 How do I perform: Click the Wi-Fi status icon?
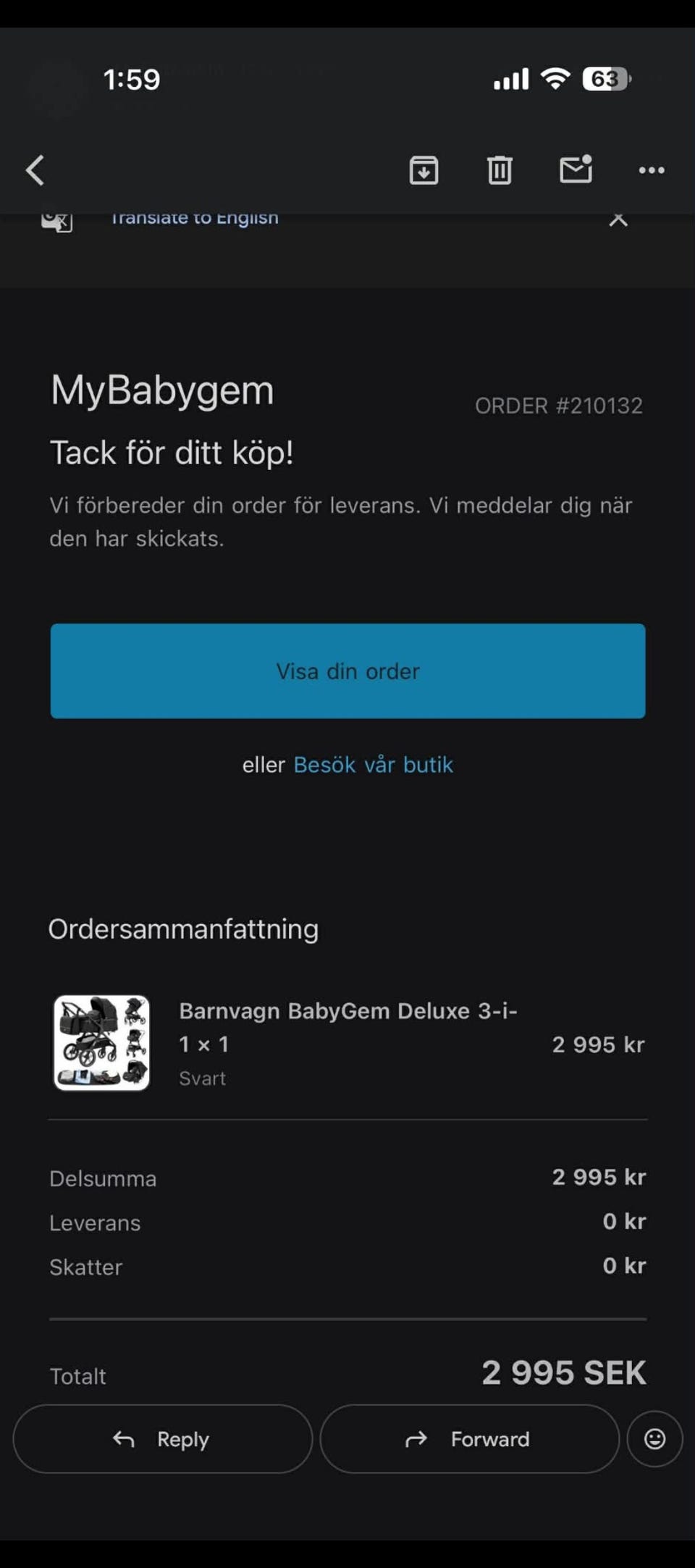pyautogui.click(x=555, y=79)
